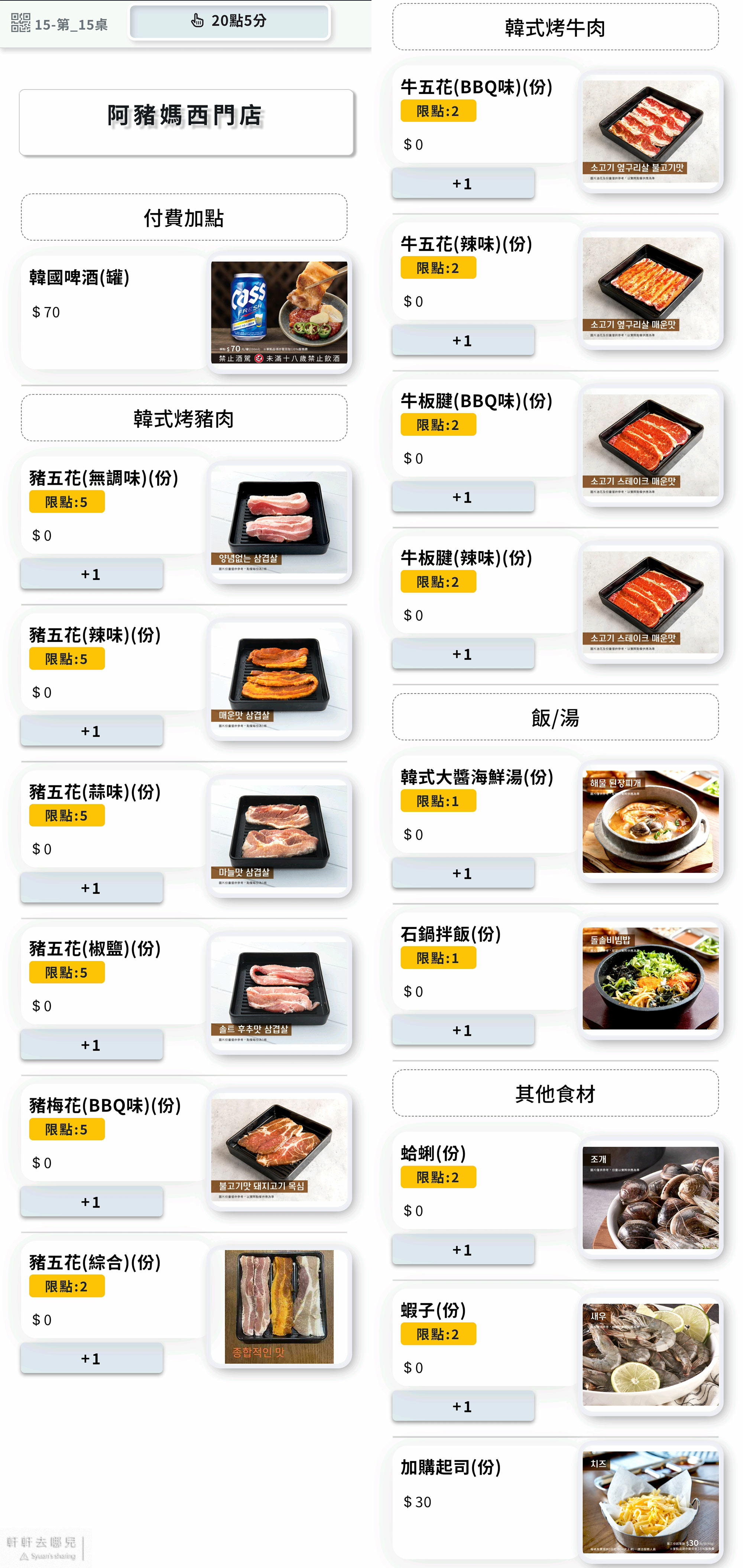Add one 牛五花(BBQ味) portion
Viewport: 743px width, 1568px height.
pos(463,183)
